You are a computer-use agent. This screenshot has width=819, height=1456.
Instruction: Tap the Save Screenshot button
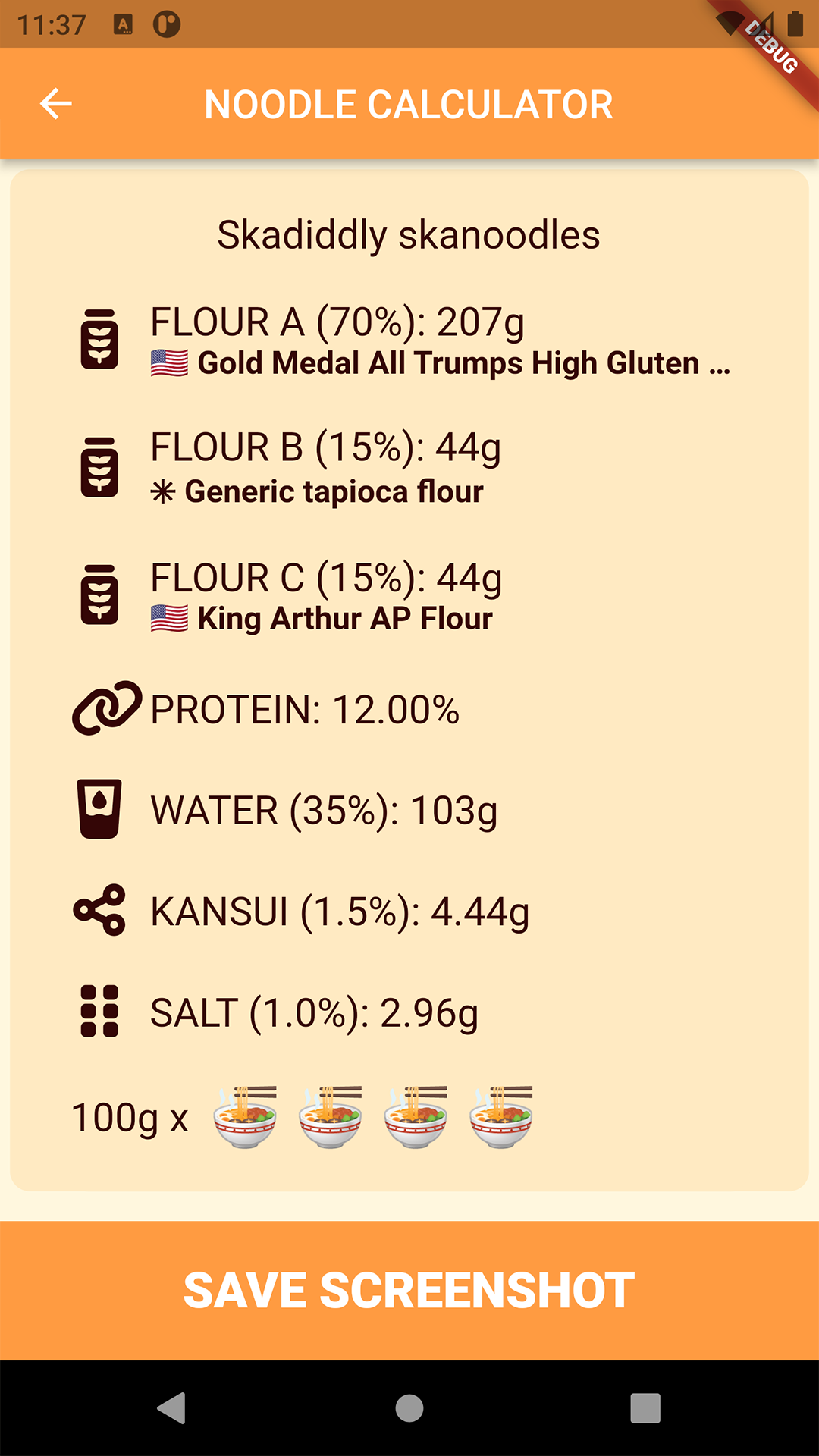[x=409, y=1290]
